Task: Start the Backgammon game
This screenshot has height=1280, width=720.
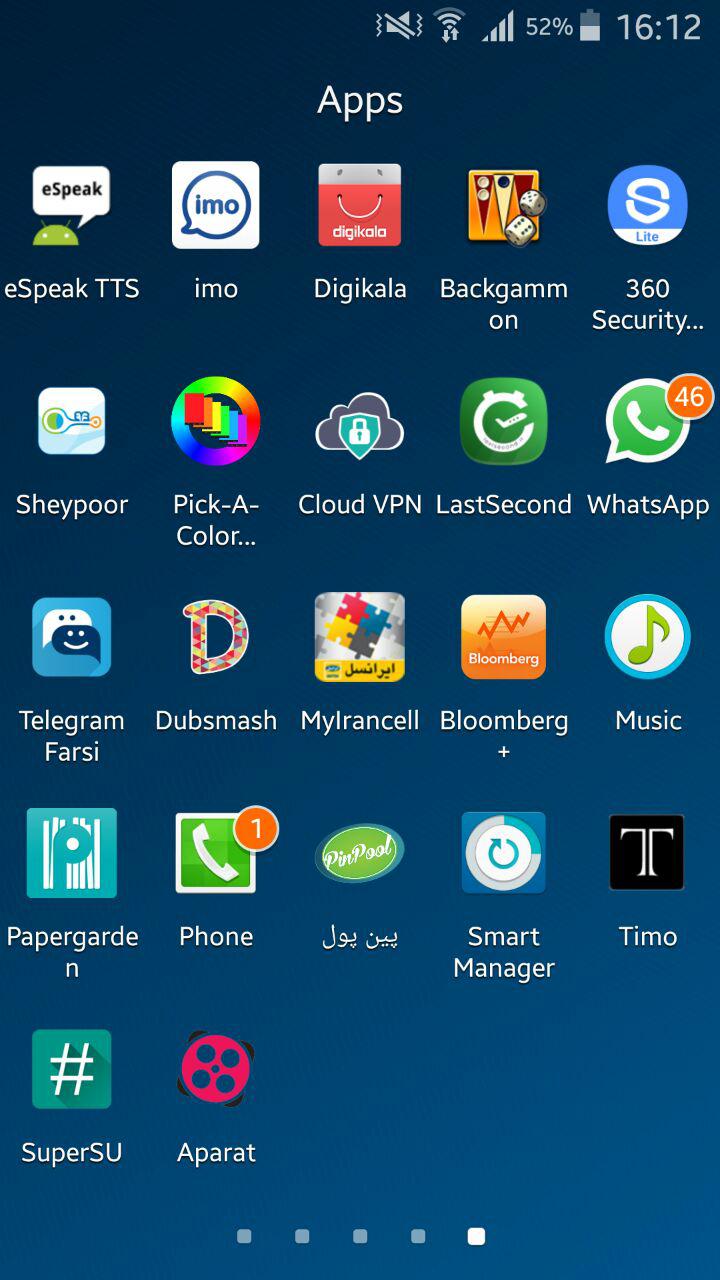Action: coord(504,206)
